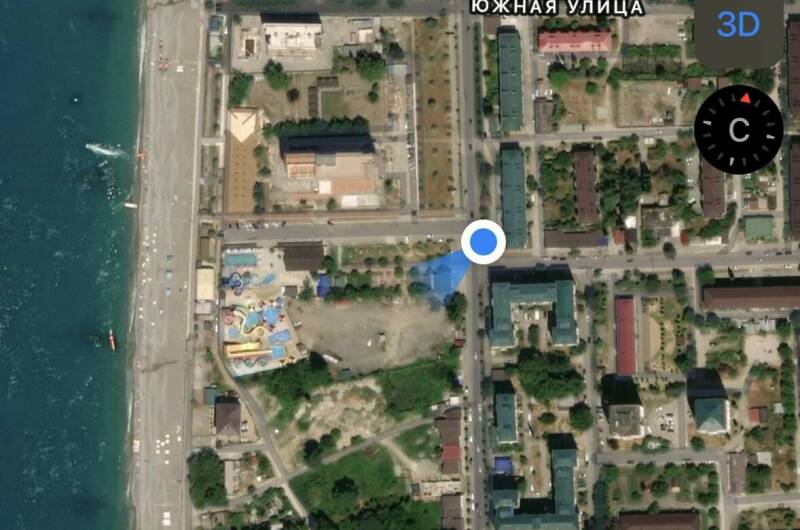Tap the compass to reset map orientation
The image size is (800, 530).
(739, 129)
